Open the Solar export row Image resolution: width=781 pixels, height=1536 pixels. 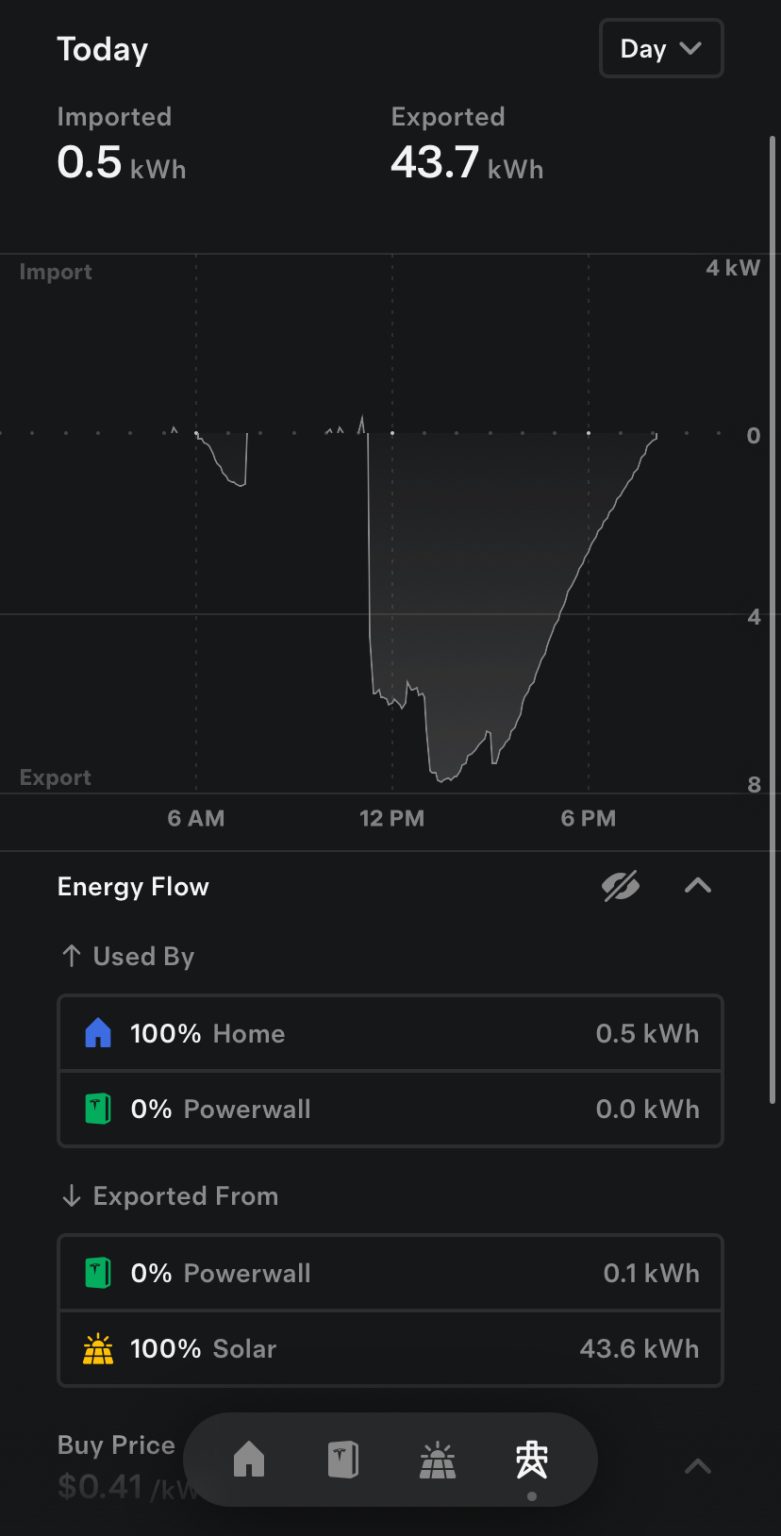pos(390,1349)
